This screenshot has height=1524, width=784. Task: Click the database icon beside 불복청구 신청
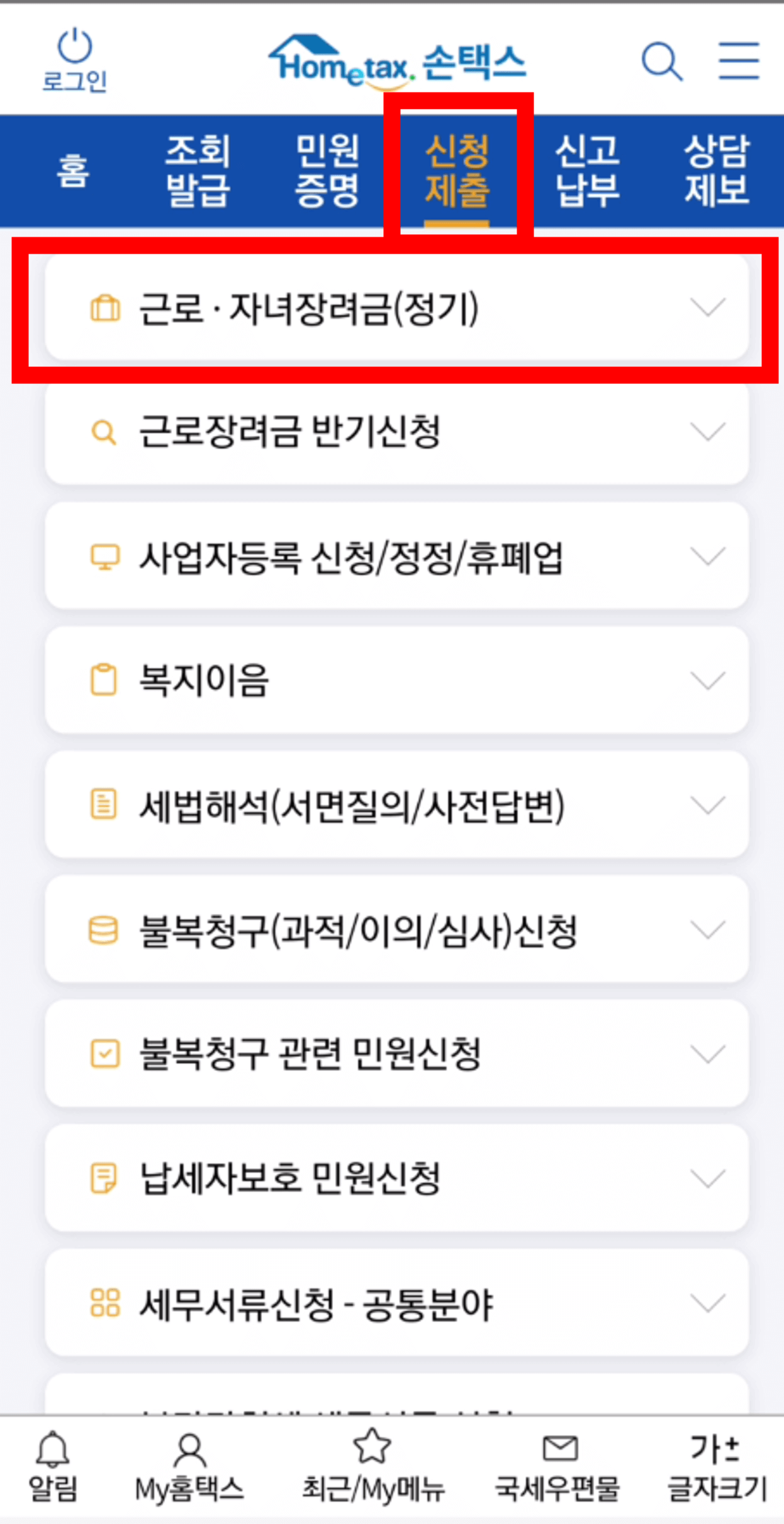click(x=104, y=931)
